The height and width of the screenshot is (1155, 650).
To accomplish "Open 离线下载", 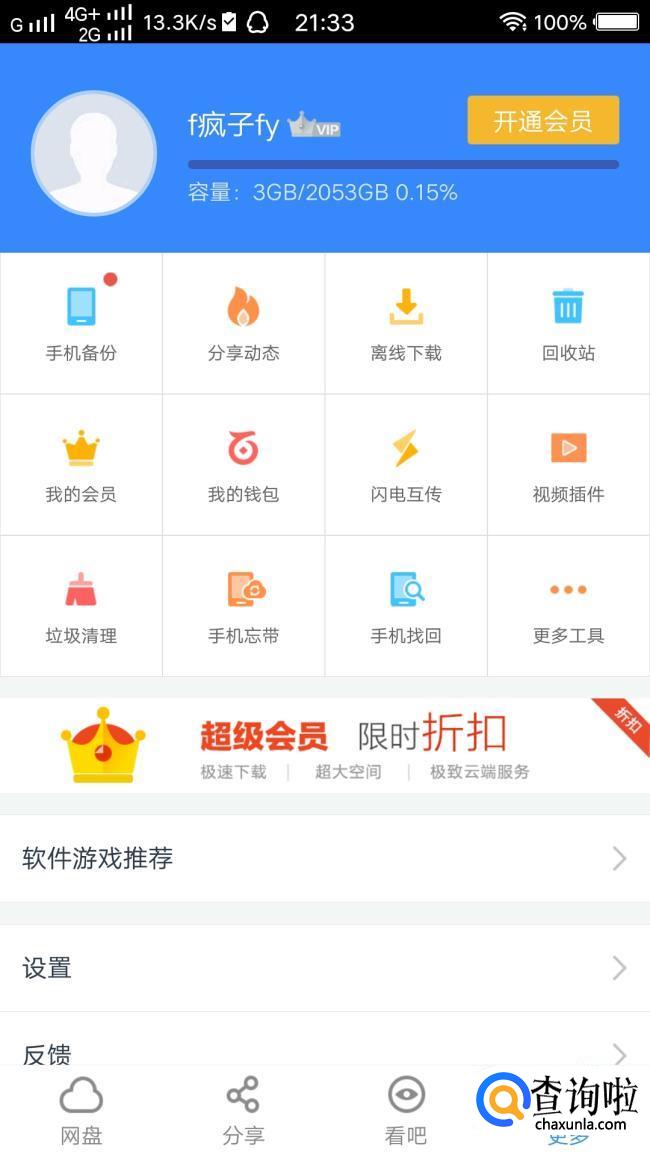I will 406,323.
